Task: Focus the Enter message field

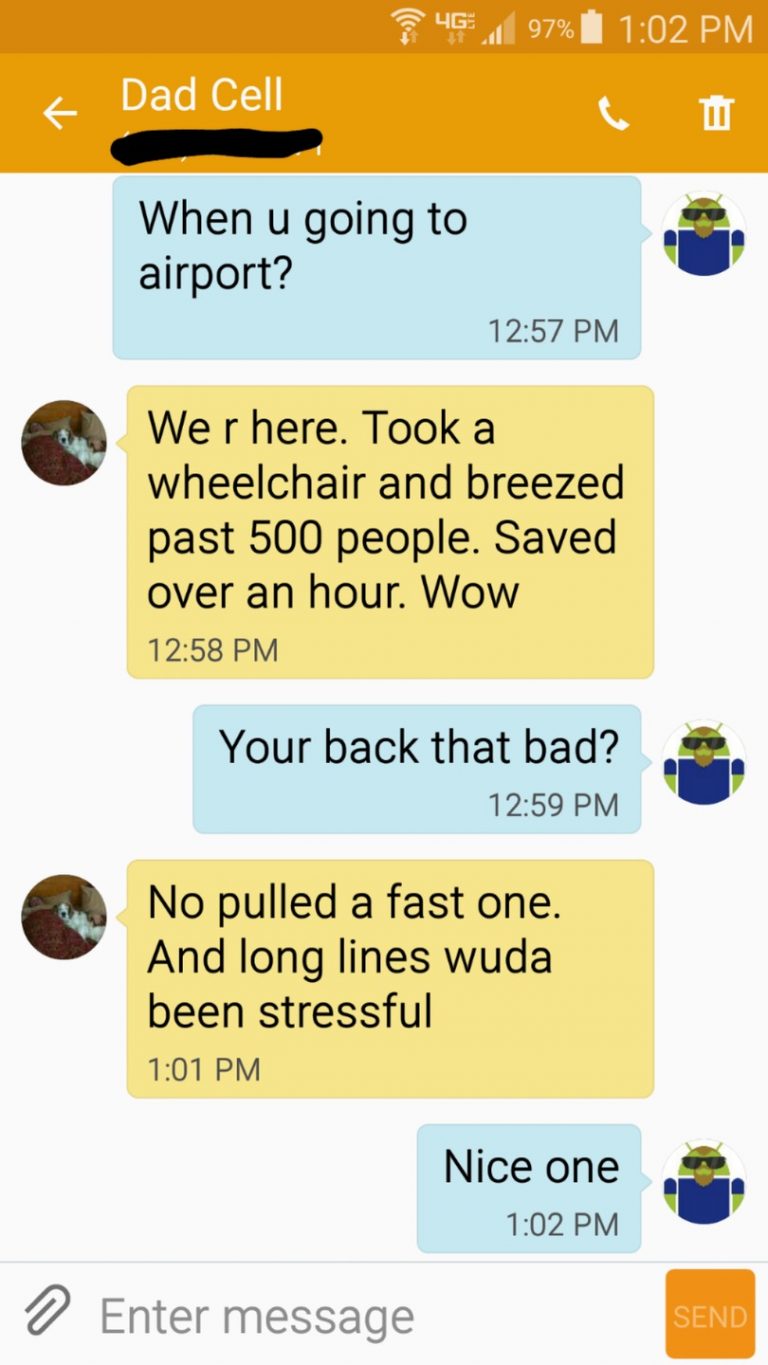Action: coord(370,1315)
